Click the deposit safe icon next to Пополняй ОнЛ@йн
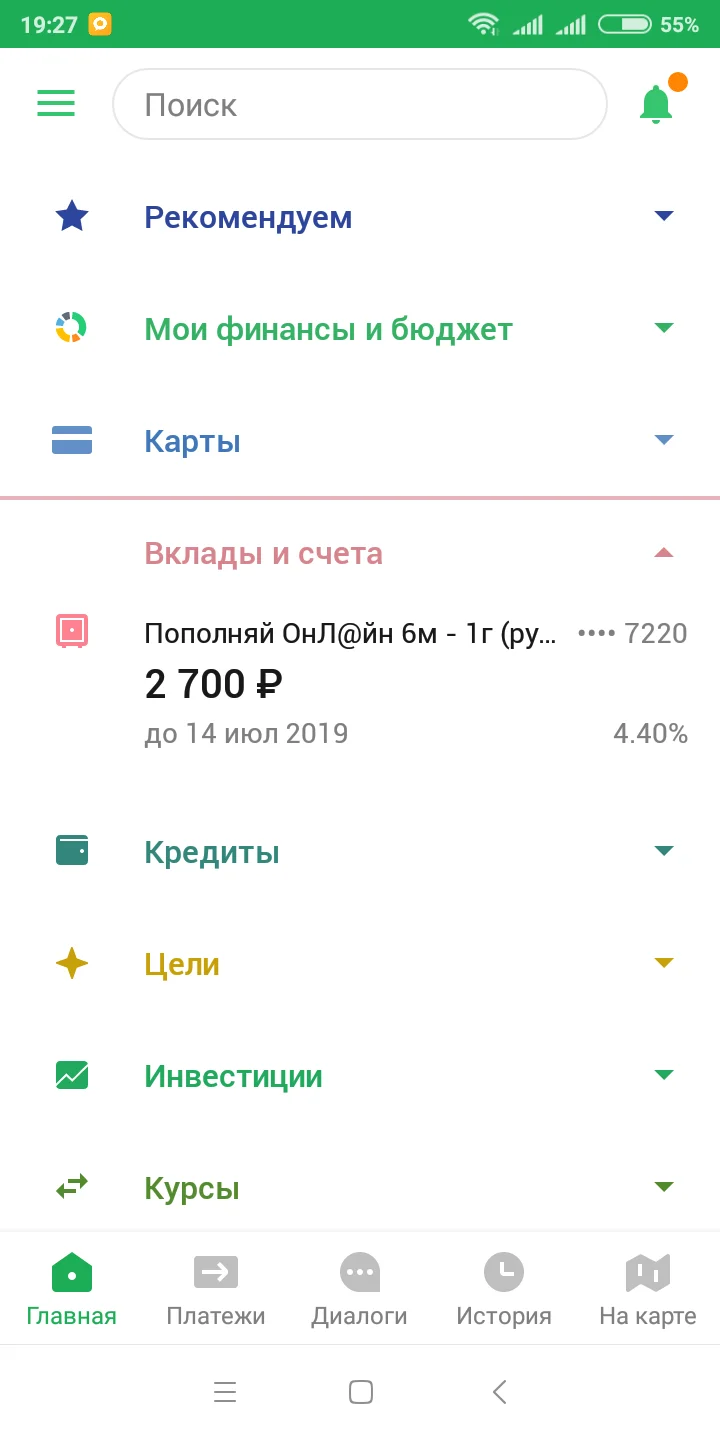Screen dimensions: 720x1440 [71, 632]
